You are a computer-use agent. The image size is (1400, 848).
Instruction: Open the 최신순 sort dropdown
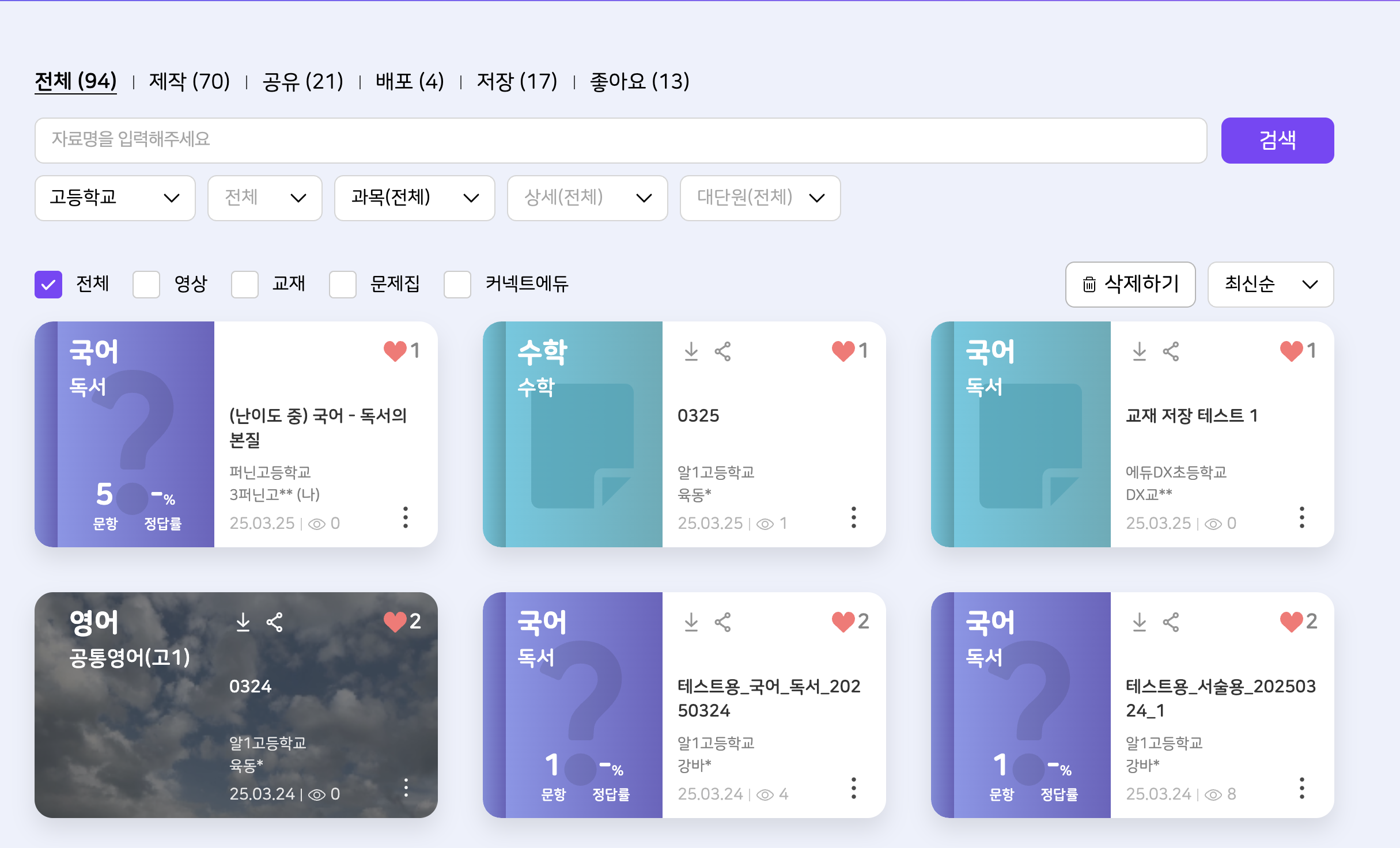pyautogui.click(x=1270, y=284)
